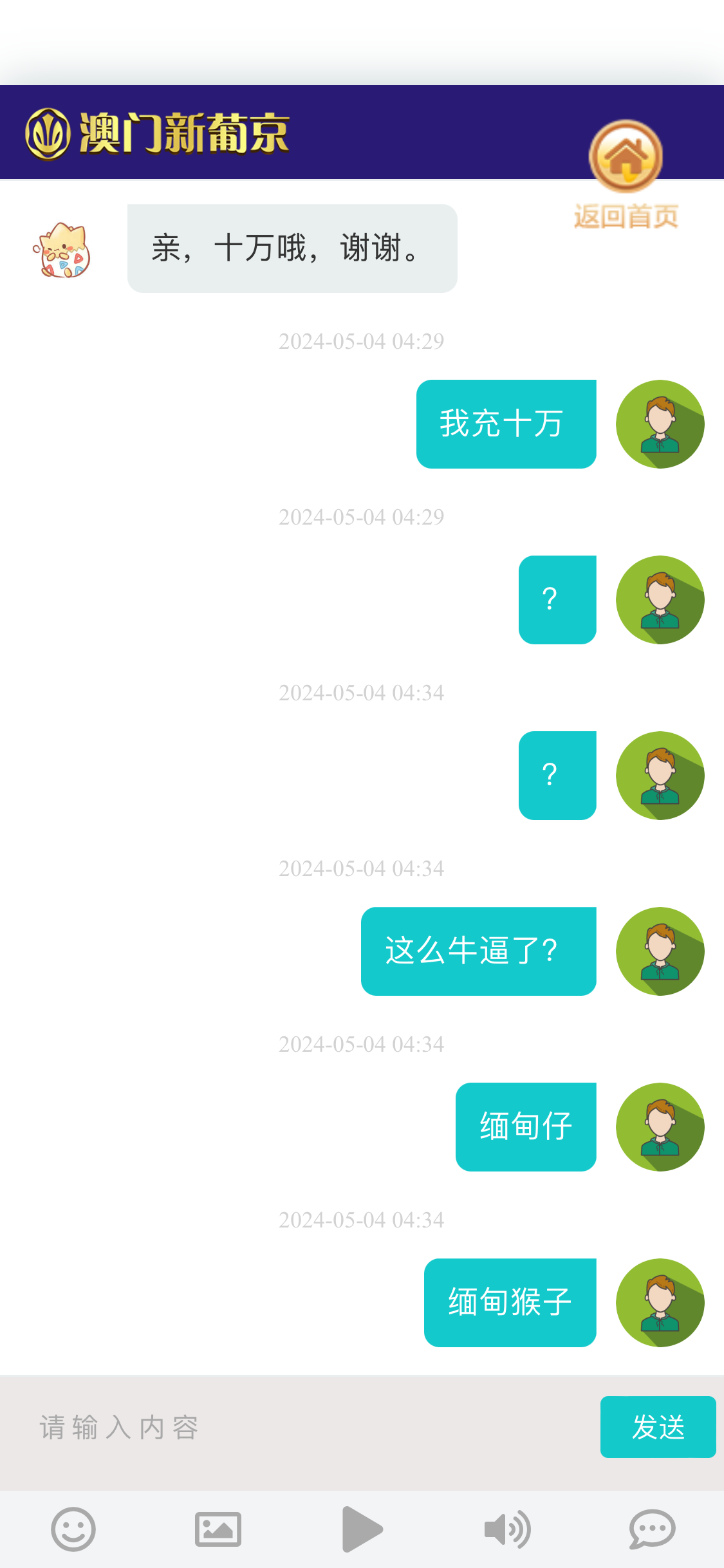Click the 2024-05-04 04:29 timestamp
This screenshot has width=724, height=1568.
(x=361, y=341)
